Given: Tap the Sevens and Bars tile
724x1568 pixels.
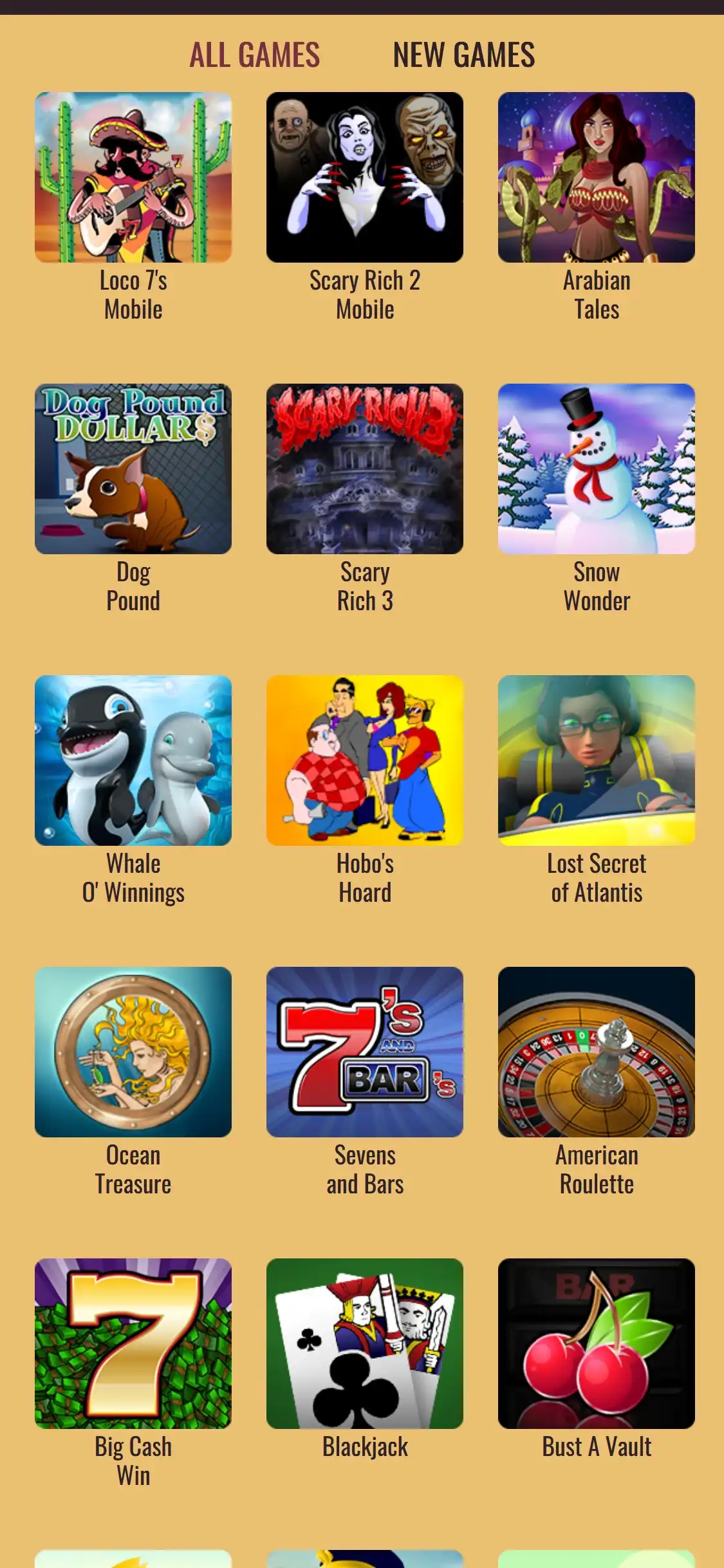Looking at the screenshot, I should (365, 1052).
